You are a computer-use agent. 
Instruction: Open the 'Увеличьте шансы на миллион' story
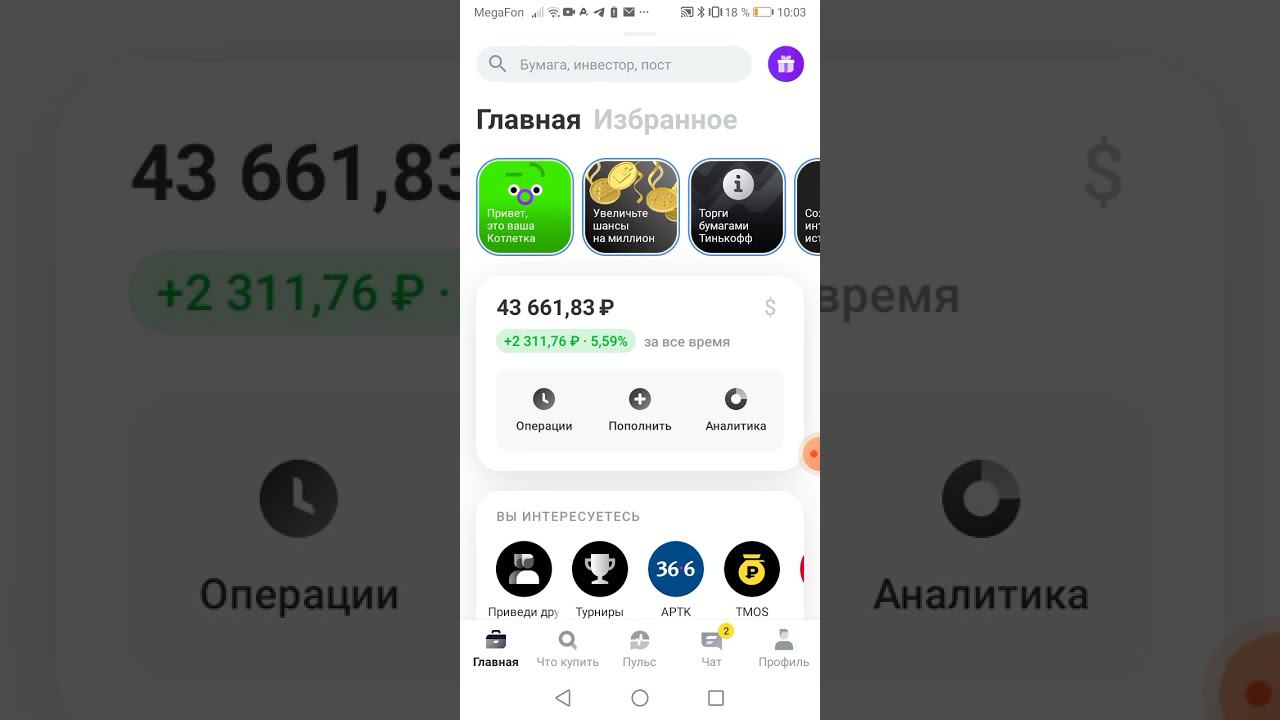[x=631, y=207]
